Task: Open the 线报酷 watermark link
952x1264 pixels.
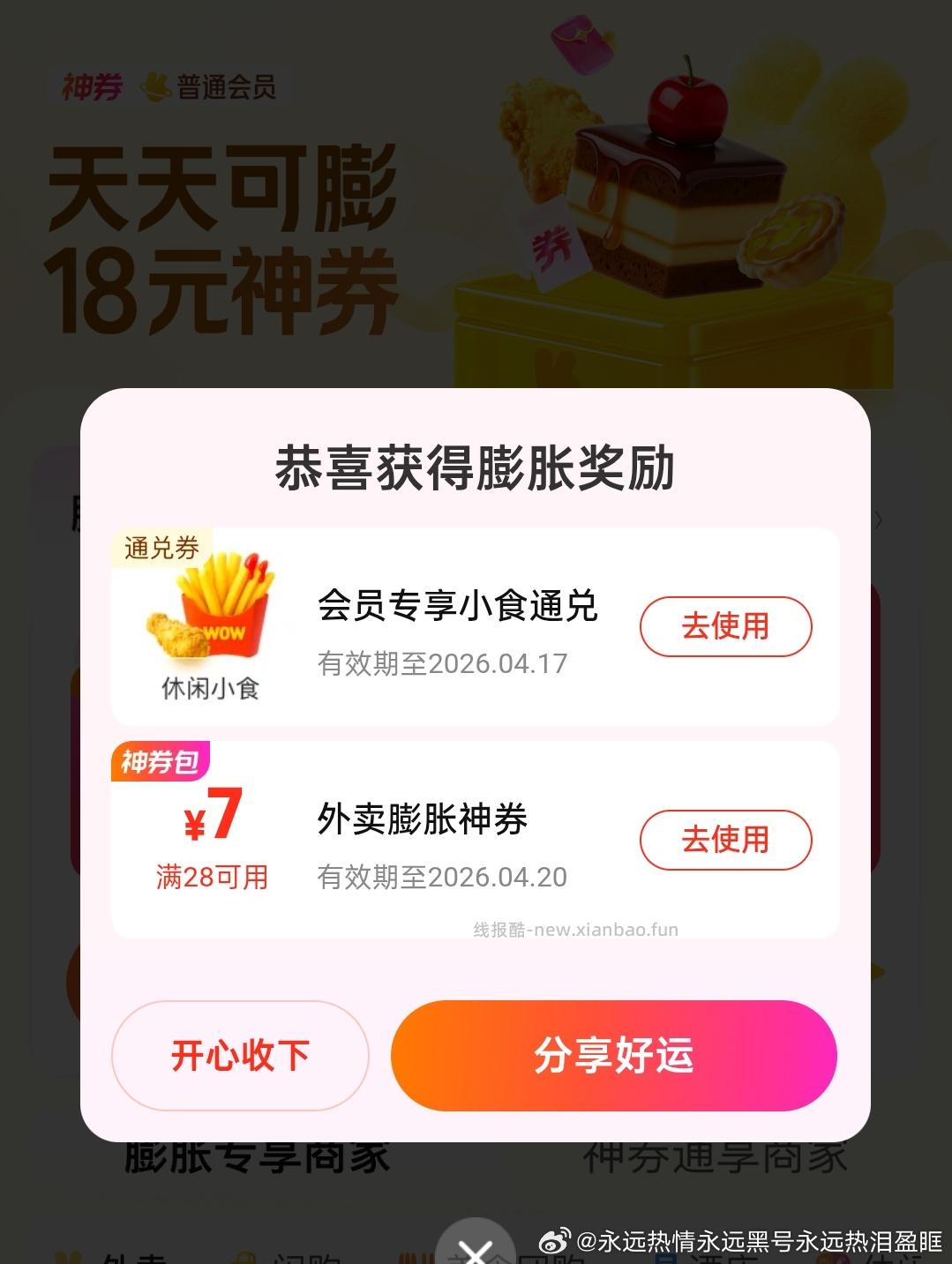Action: tap(577, 930)
